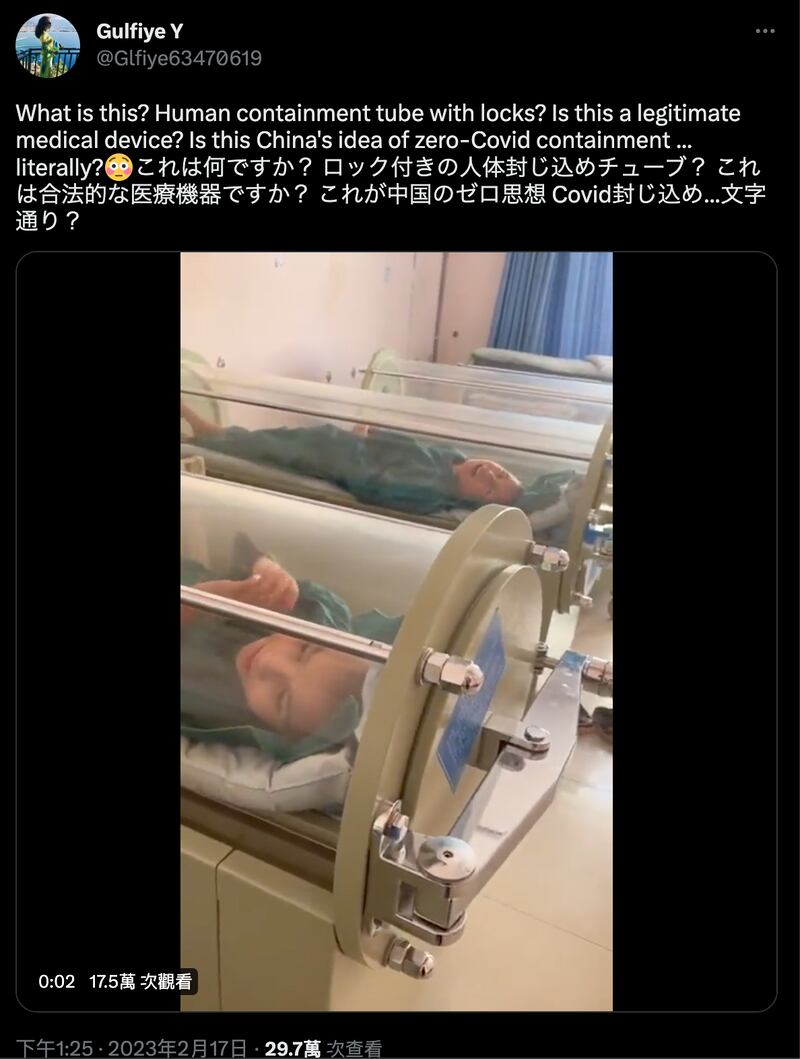Open Gulfiye Y's profile picture
This screenshot has width=800, height=1059.
pyautogui.click(x=47, y=46)
